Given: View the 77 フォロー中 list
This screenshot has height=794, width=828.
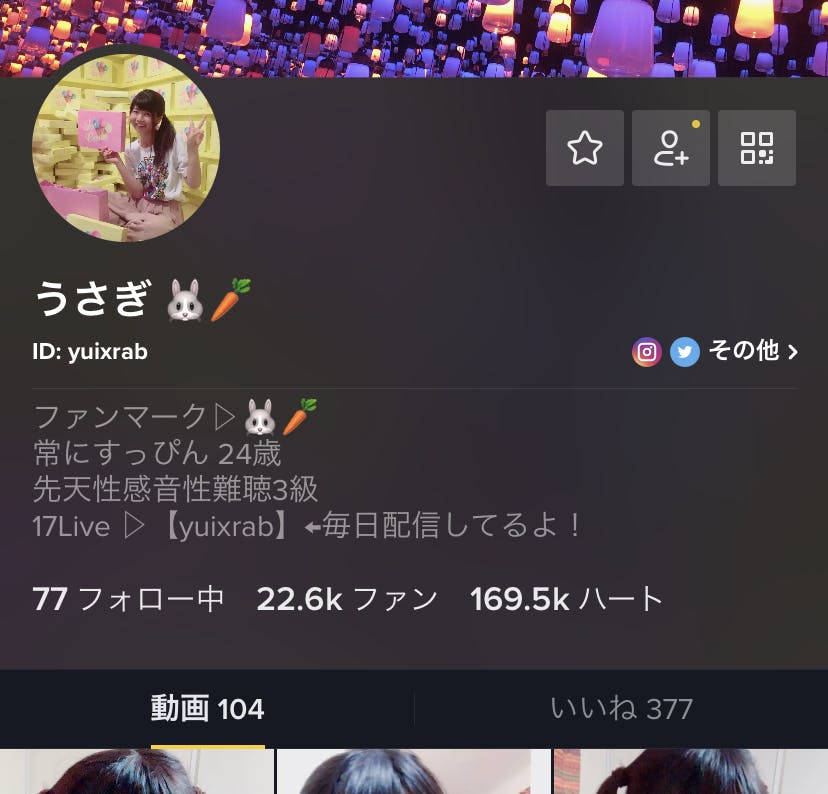Looking at the screenshot, I should (128, 599).
